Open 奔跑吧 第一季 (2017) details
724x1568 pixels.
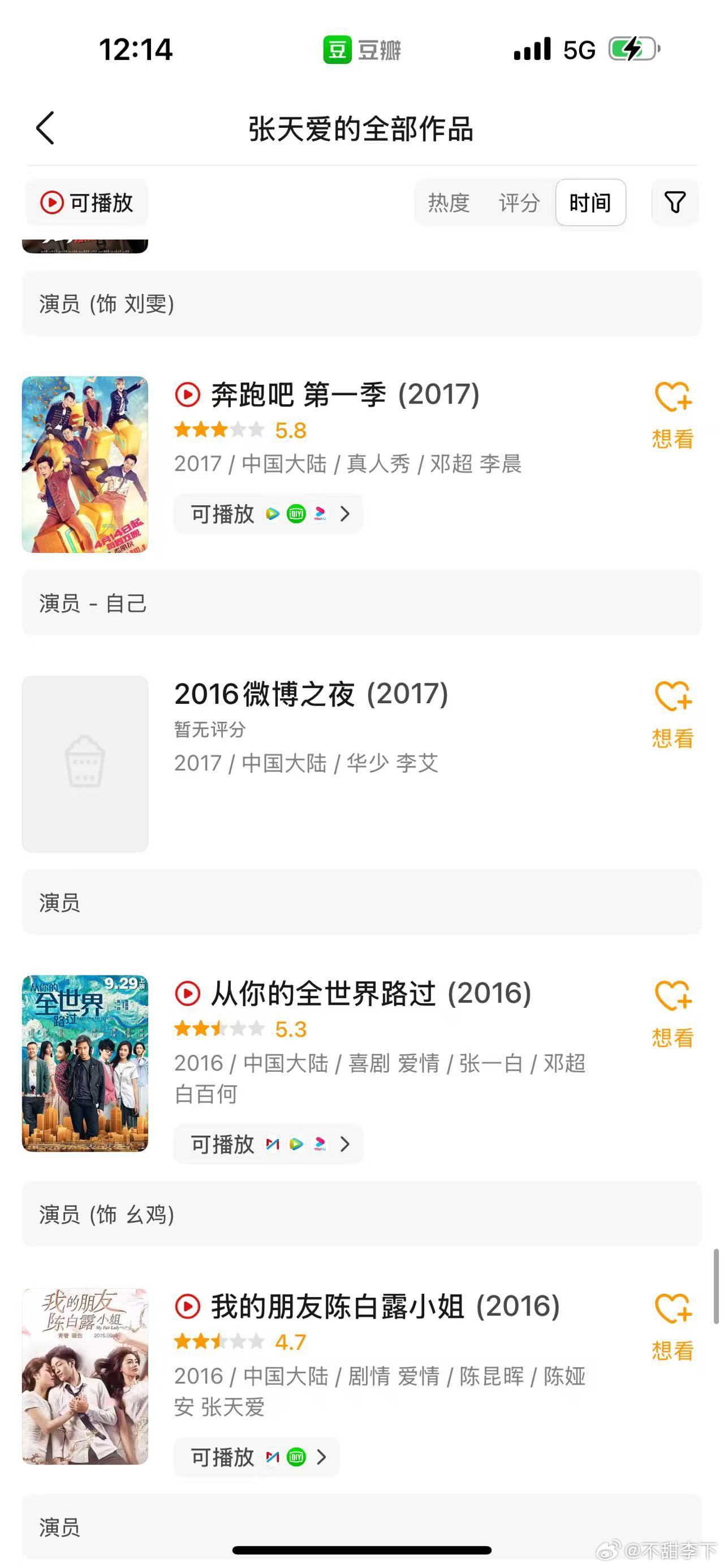coord(344,395)
